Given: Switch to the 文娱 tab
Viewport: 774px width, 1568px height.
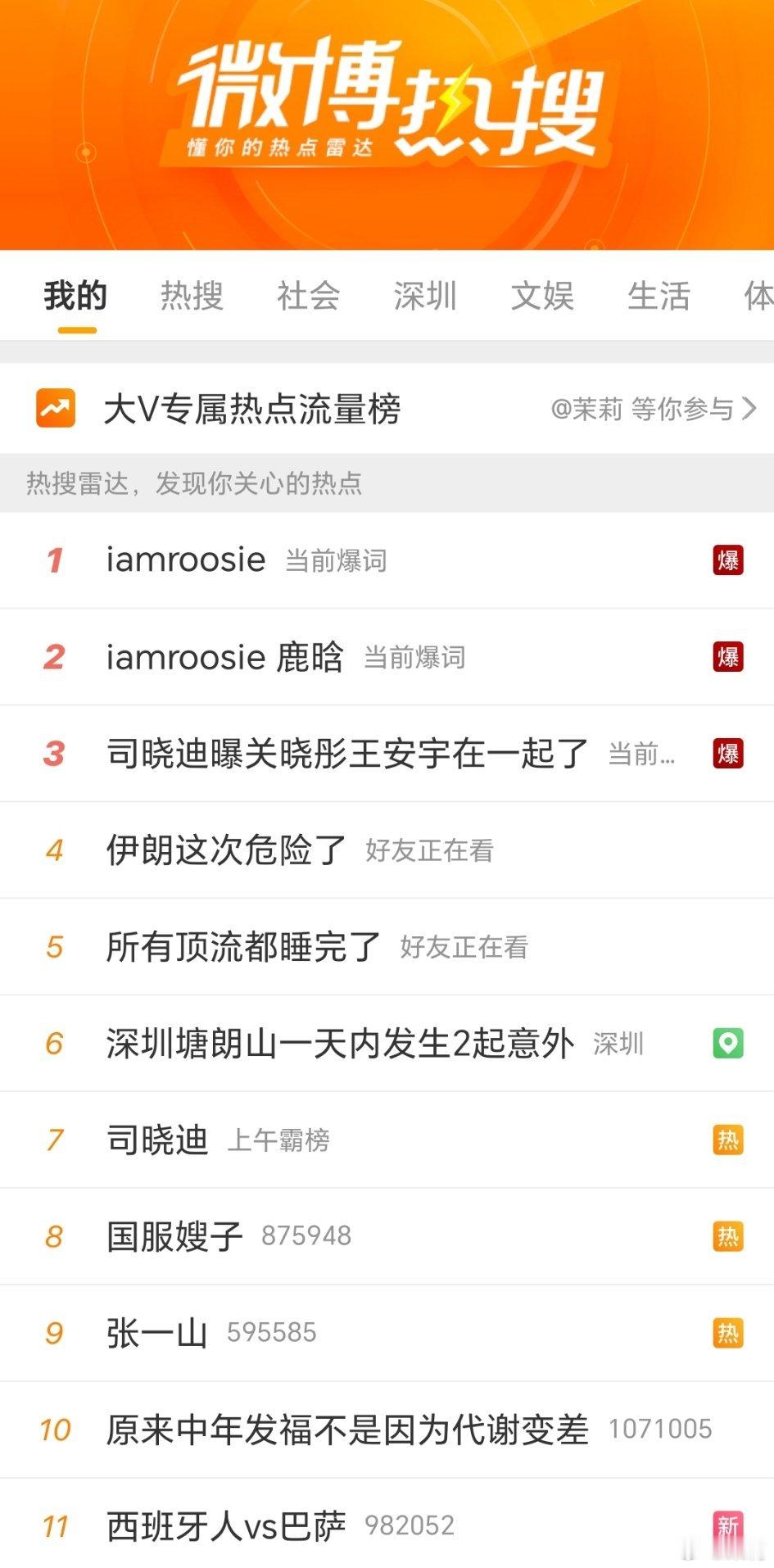Looking at the screenshot, I should click(x=541, y=297).
